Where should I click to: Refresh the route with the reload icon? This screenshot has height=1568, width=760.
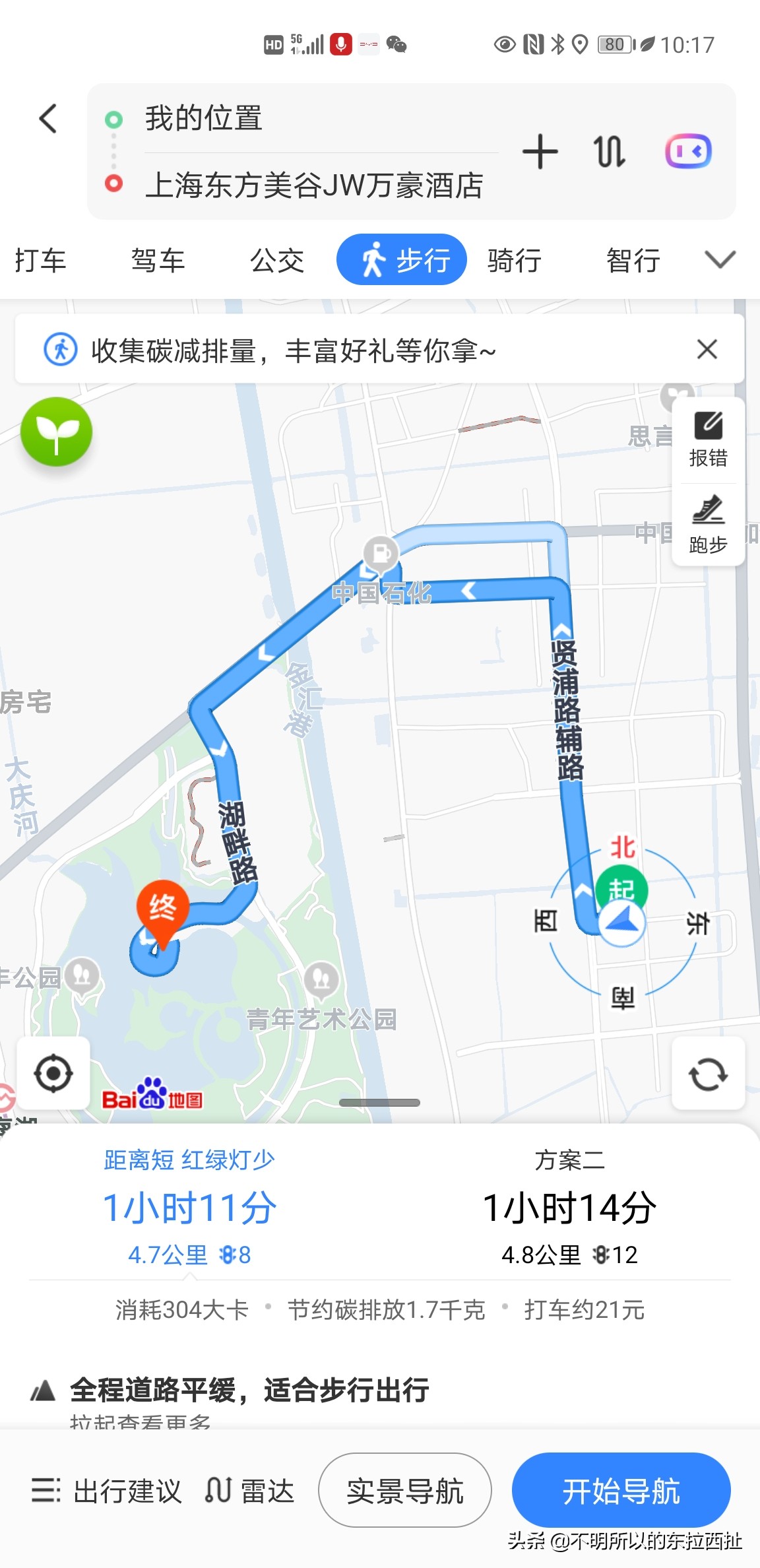pyautogui.click(x=708, y=1074)
